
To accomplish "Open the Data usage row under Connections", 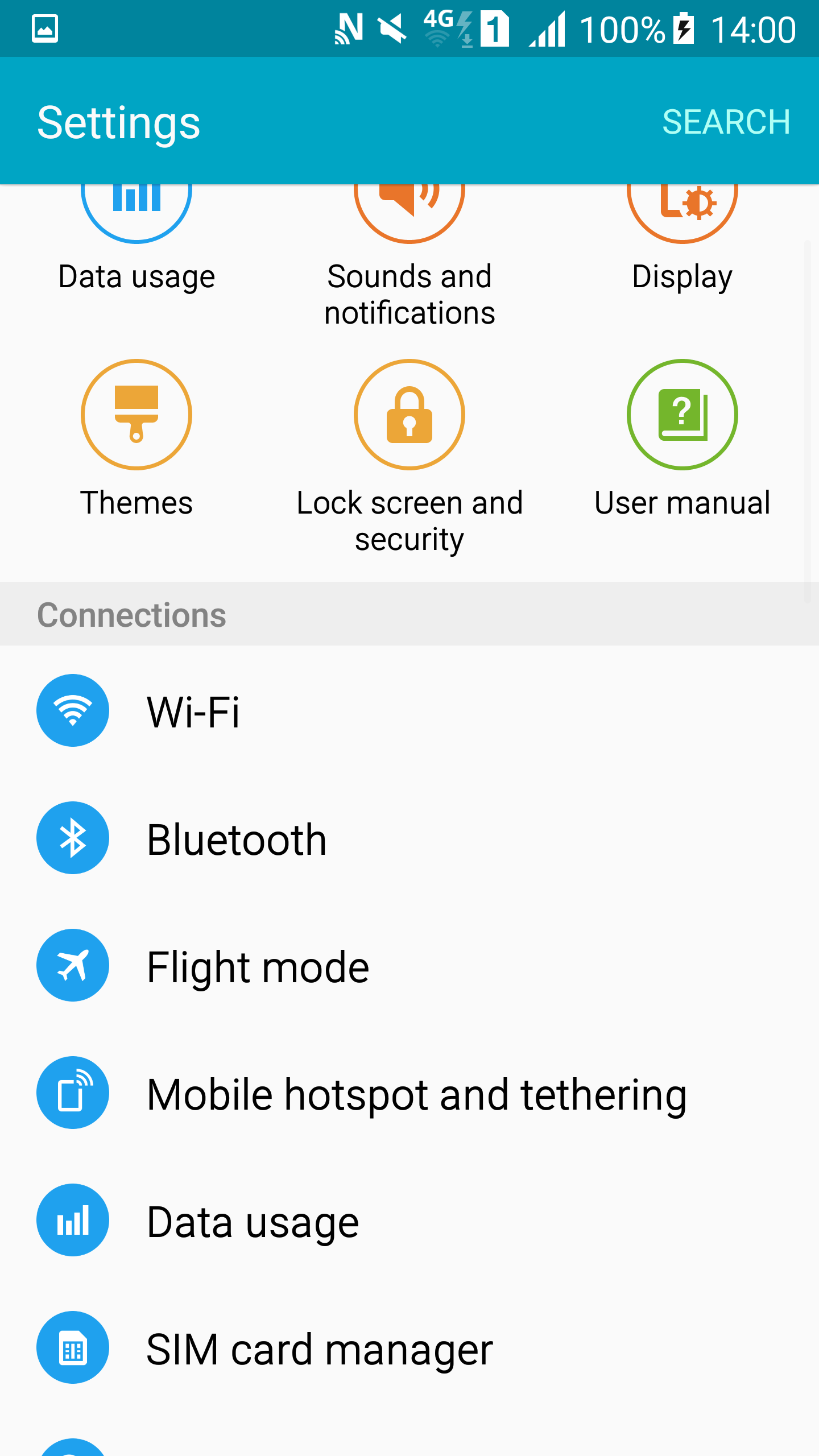I will [409, 1220].
